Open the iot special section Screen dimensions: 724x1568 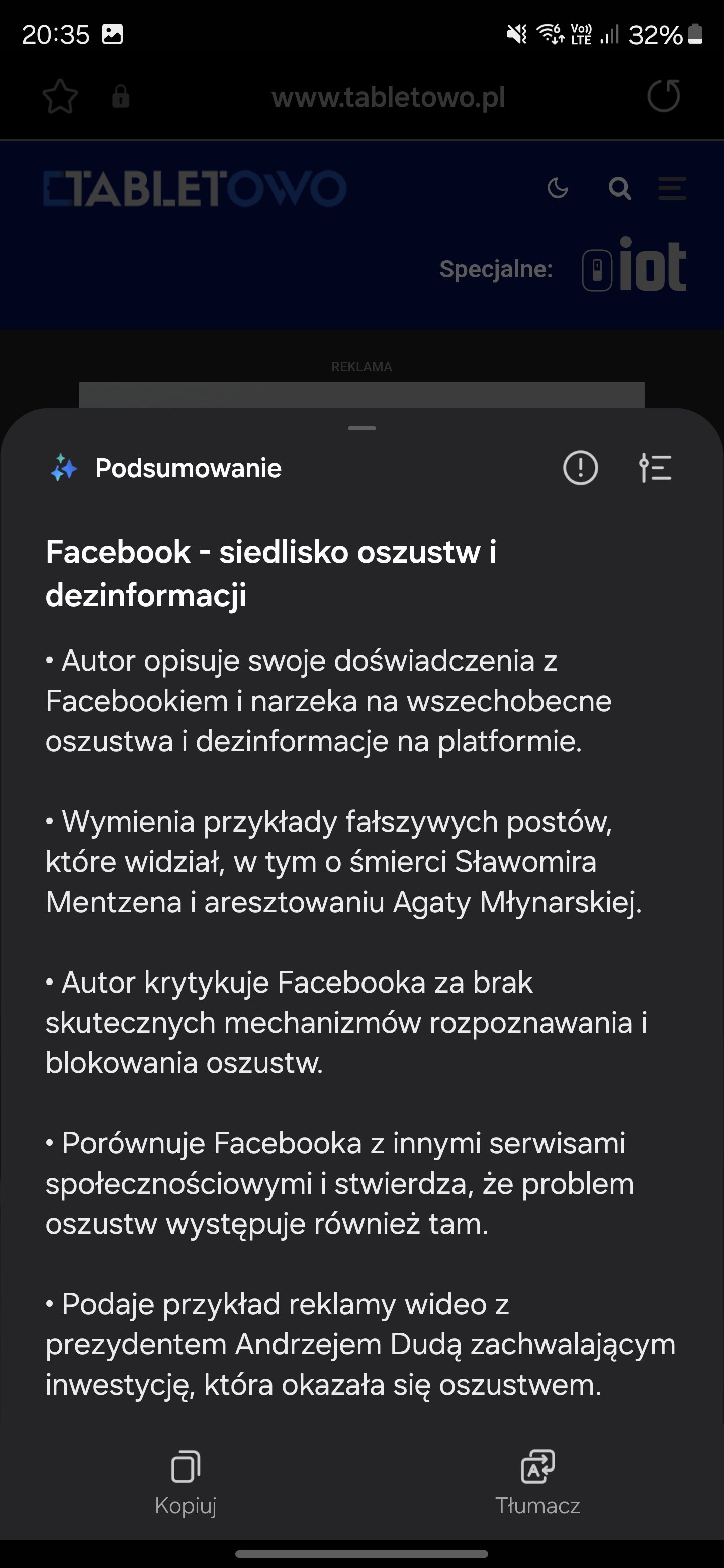pyautogui.click(x=634, y=265)
